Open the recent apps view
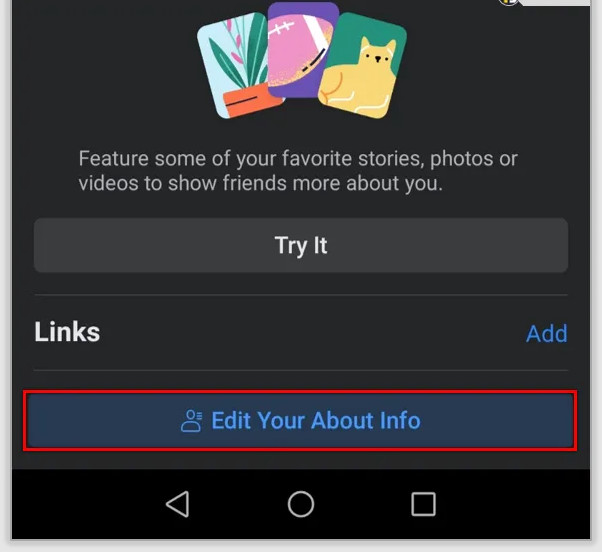 pyautogui.click(x=423, y=504)
